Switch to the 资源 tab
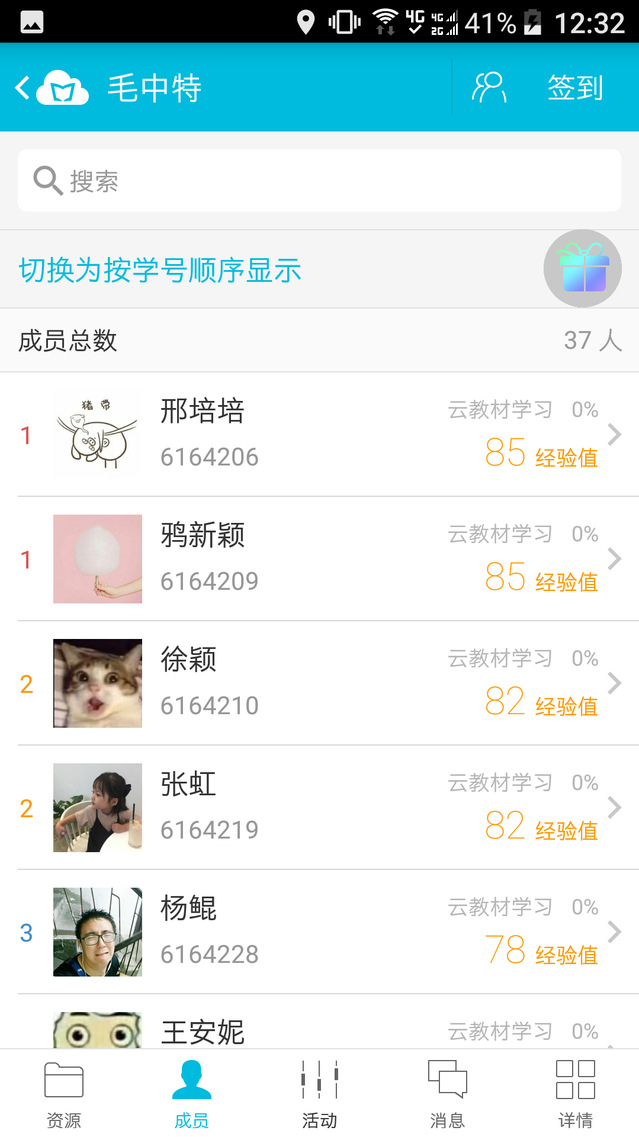The height and width of the screenshot is (1137, 639). click(x=64, y=1094)
